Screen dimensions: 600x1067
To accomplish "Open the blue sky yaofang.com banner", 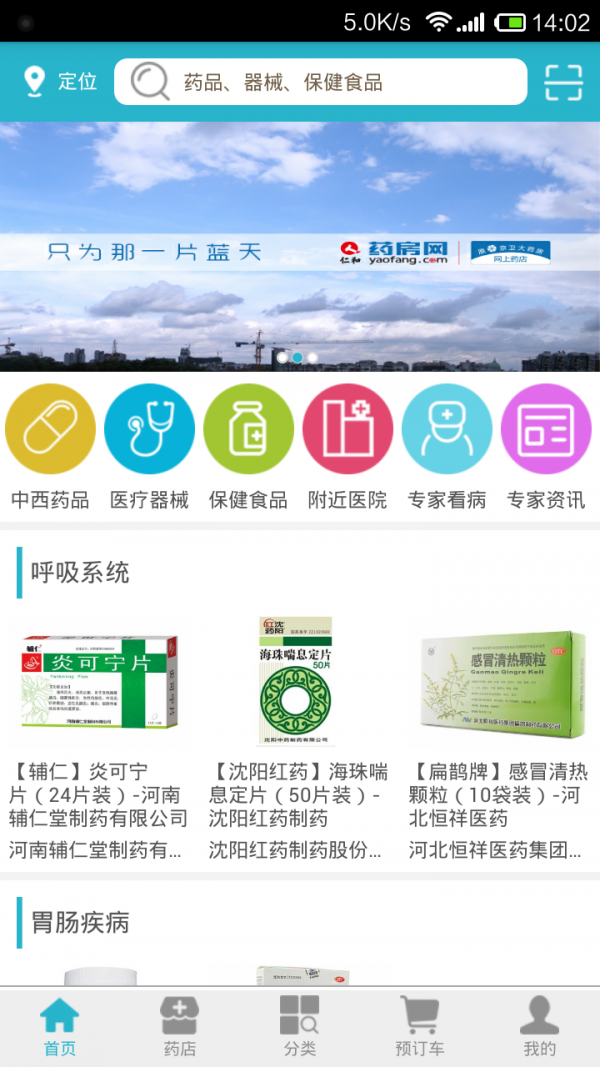I will pos(300,247).
